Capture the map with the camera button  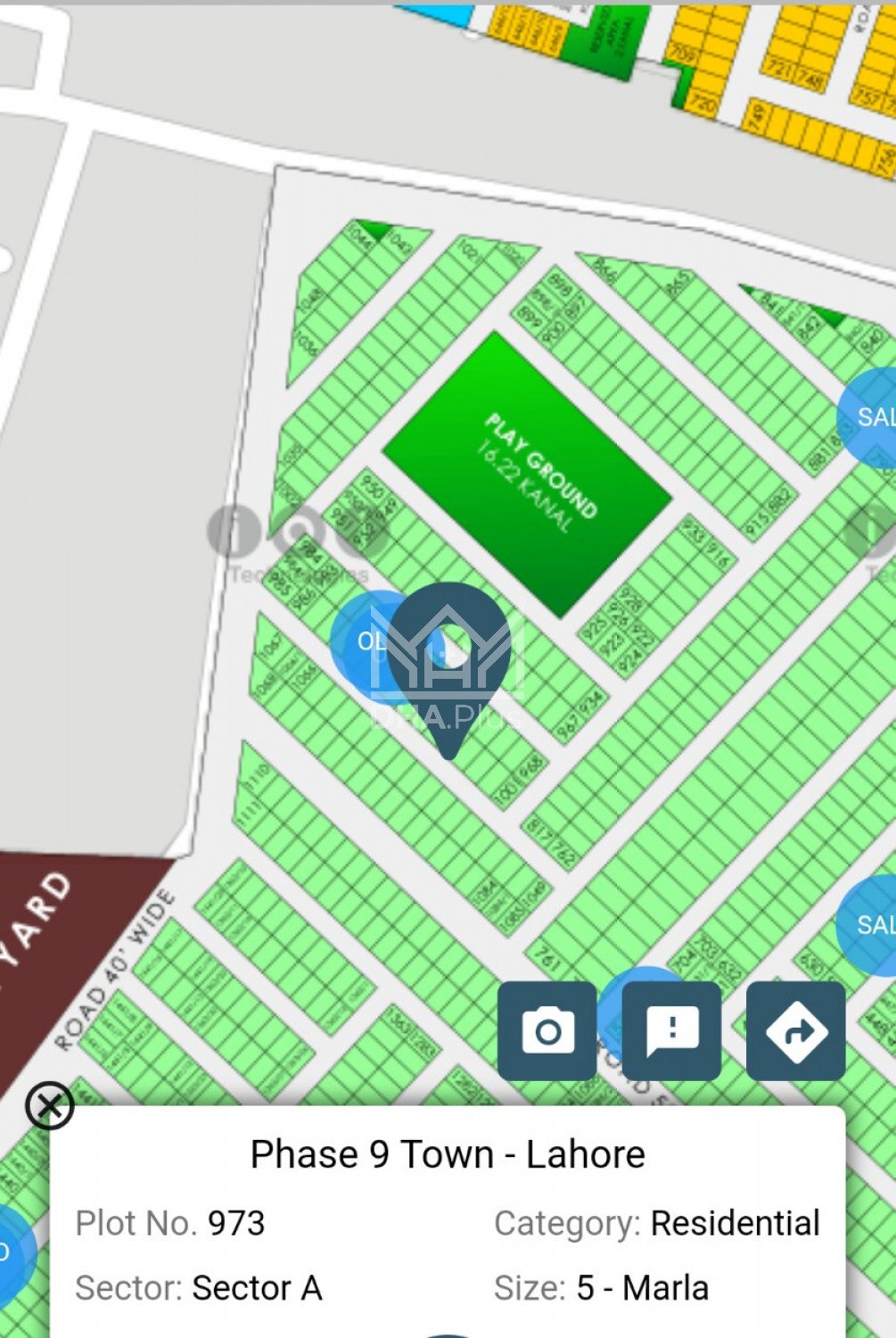547,1031
